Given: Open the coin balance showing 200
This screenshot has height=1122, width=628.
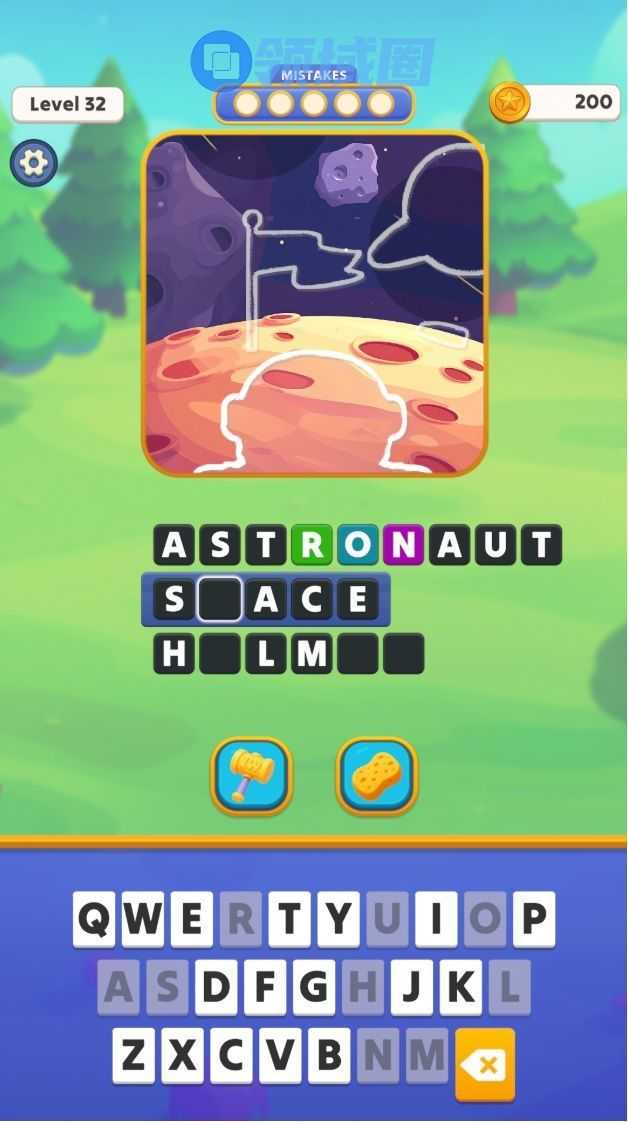Looking at the screenshot, I should (556, 102).
